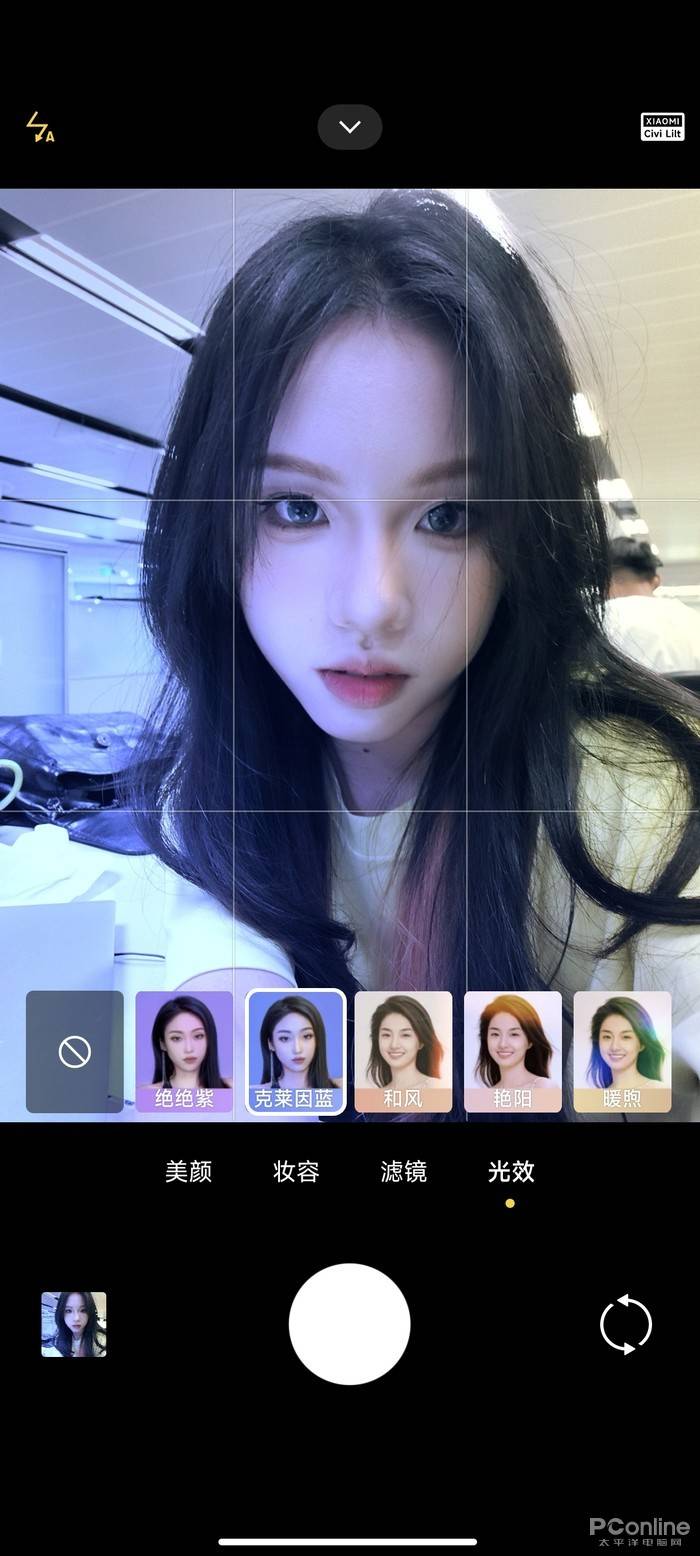Choose the 艳阳 light effect
The image size is (700, 1556).
[513, 1052]
